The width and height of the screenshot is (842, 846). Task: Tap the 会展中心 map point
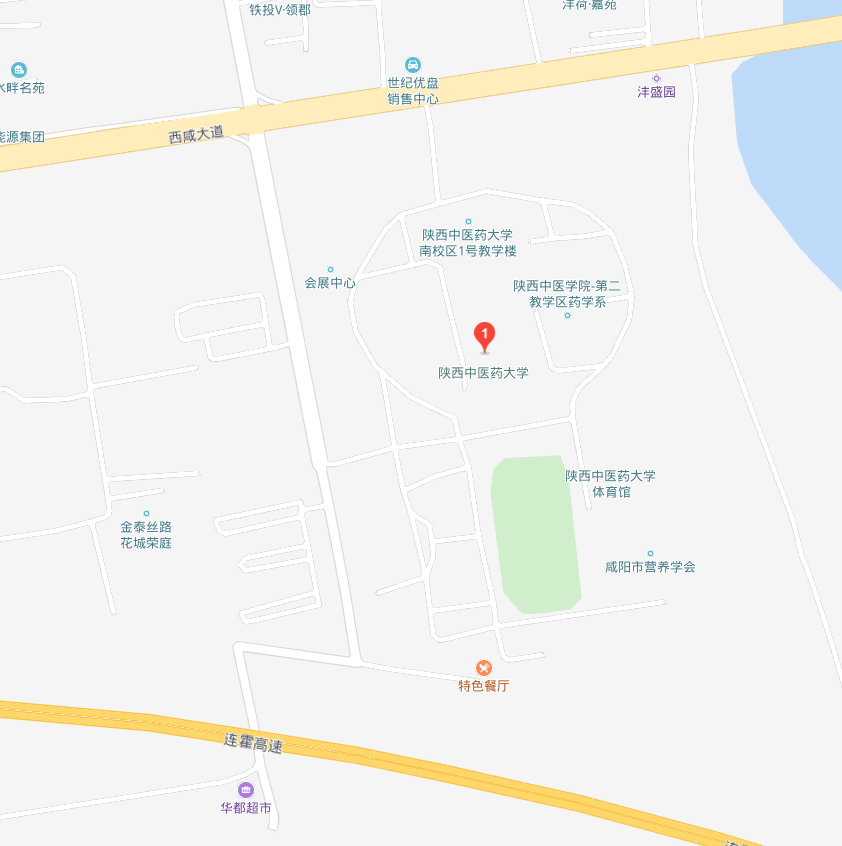point(330,269)
